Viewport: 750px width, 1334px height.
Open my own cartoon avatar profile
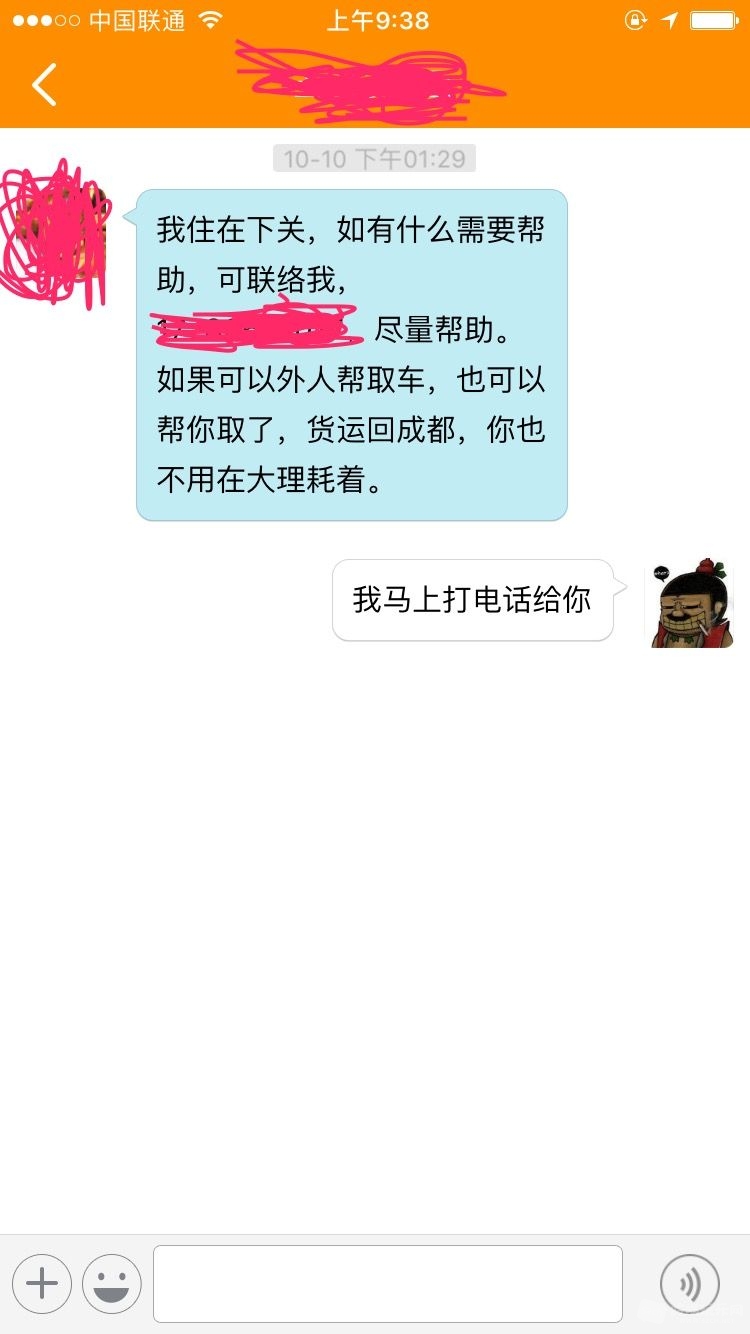pos(684,601)
